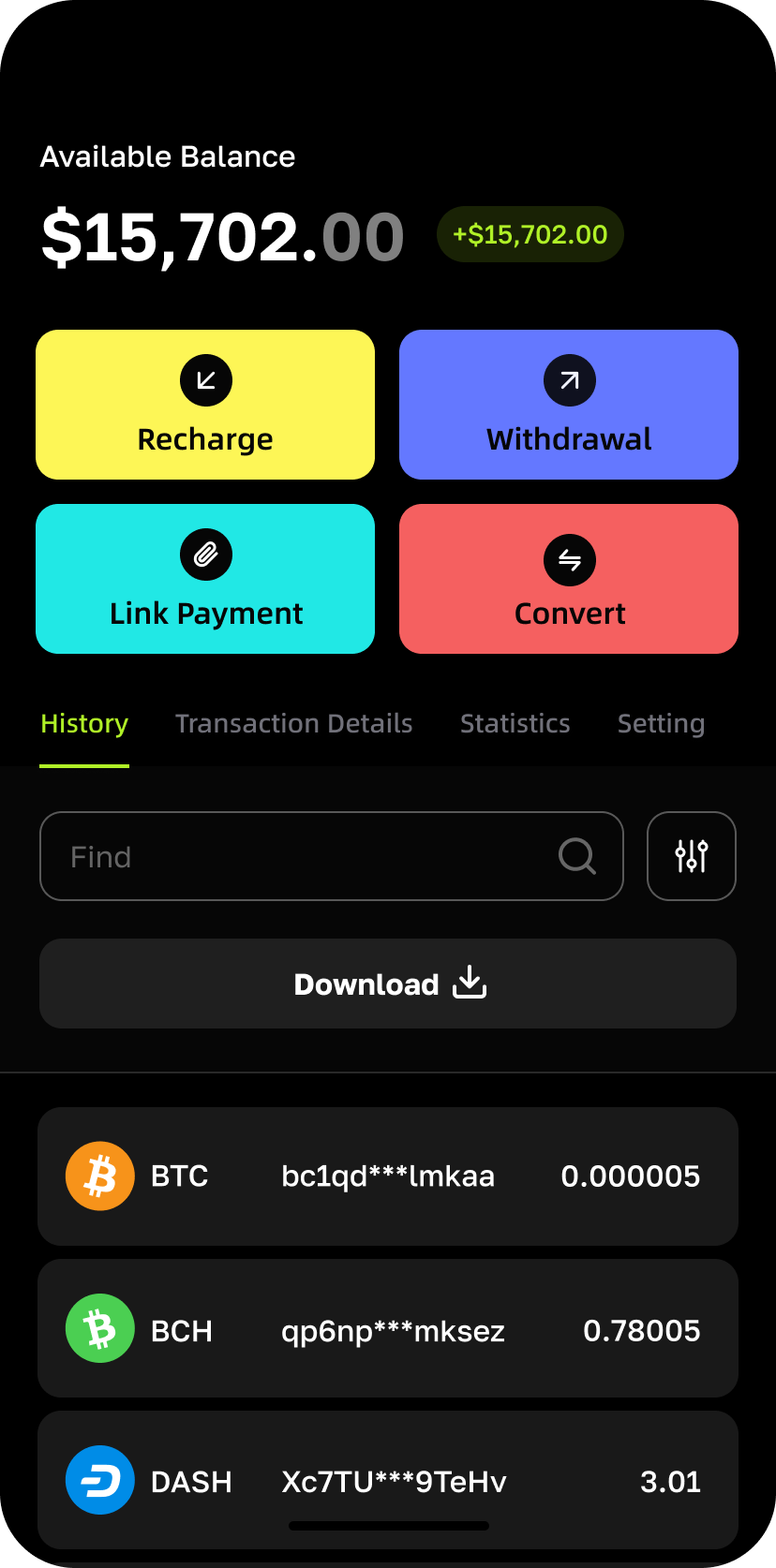Tap the yellow Recharge button
Screen dimensions: 776x1568
click(205, 405)
